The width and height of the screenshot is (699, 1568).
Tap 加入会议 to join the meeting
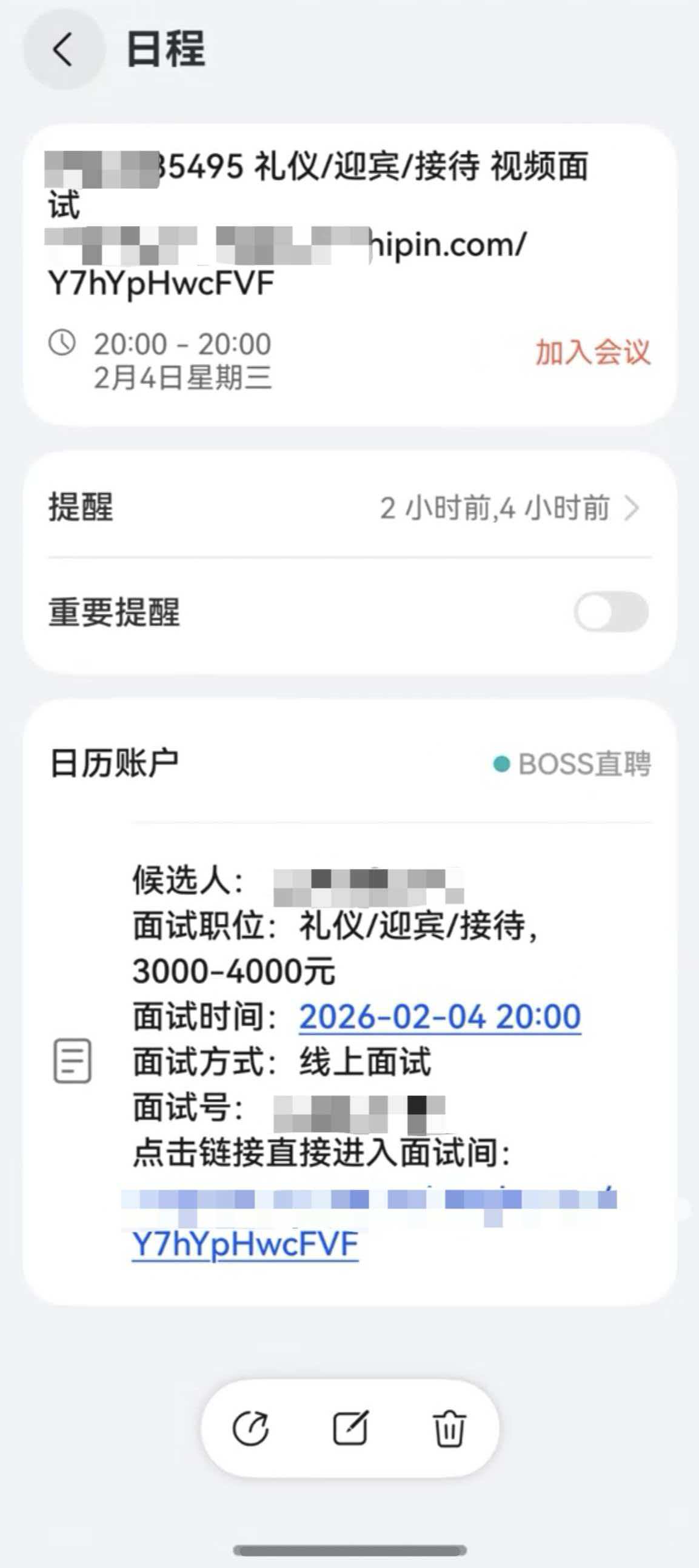coord(592,353)
